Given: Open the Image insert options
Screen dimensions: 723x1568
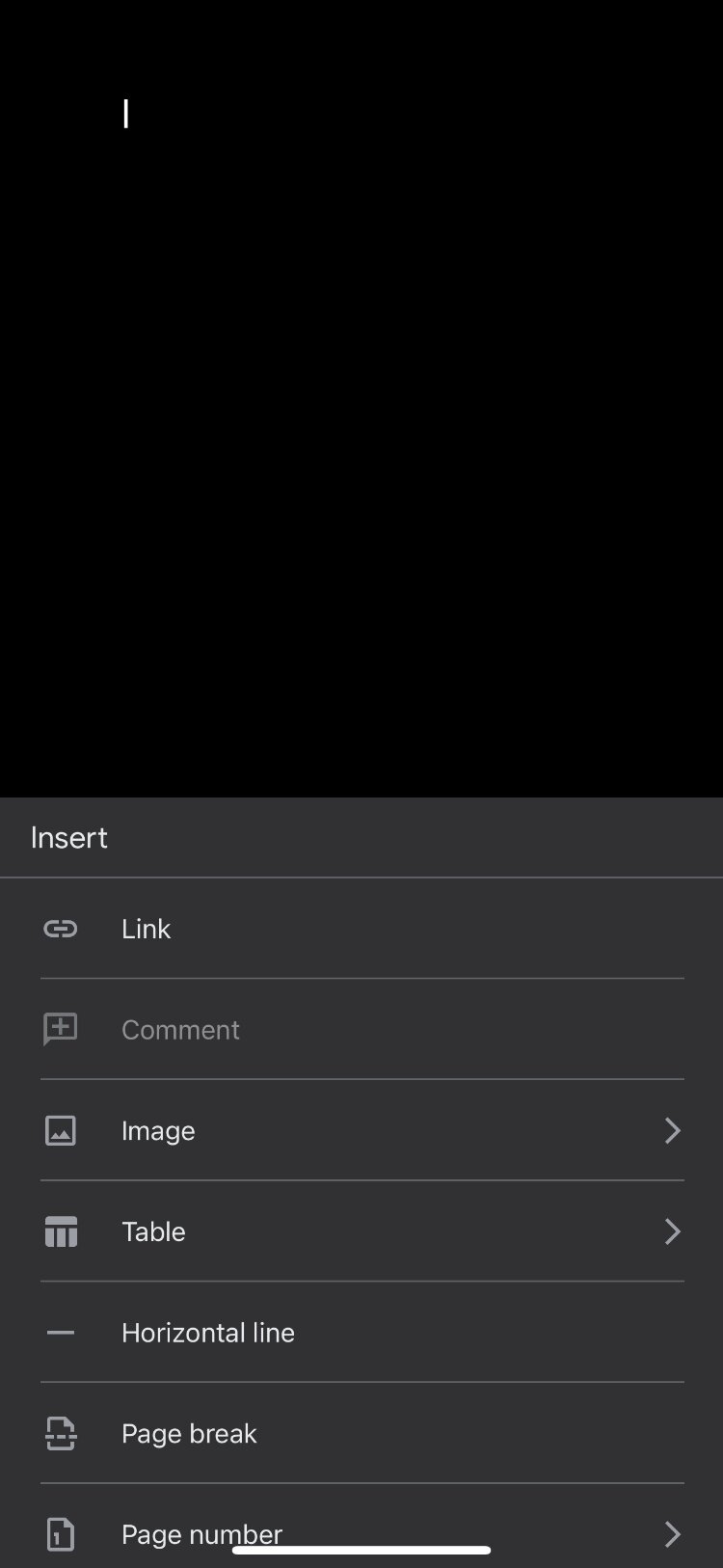Looking at the screenshot, I should tap(158, 1130).
